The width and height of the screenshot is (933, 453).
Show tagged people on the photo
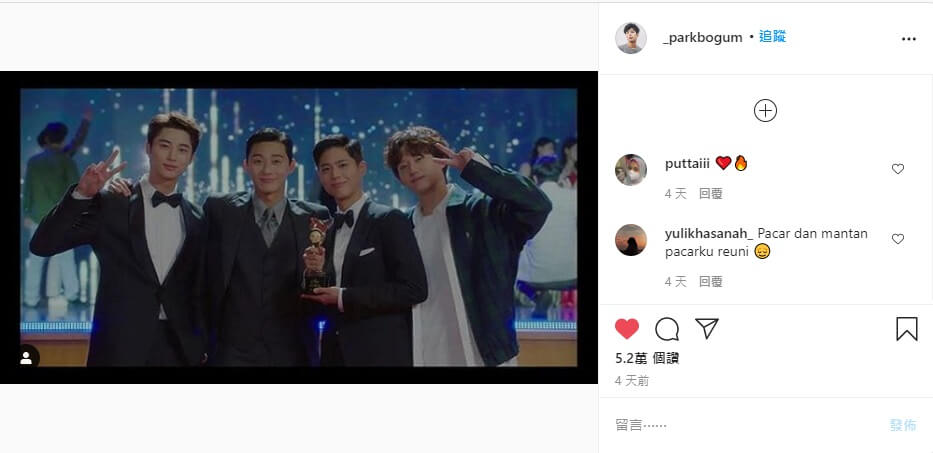click(x=26, y=357)
